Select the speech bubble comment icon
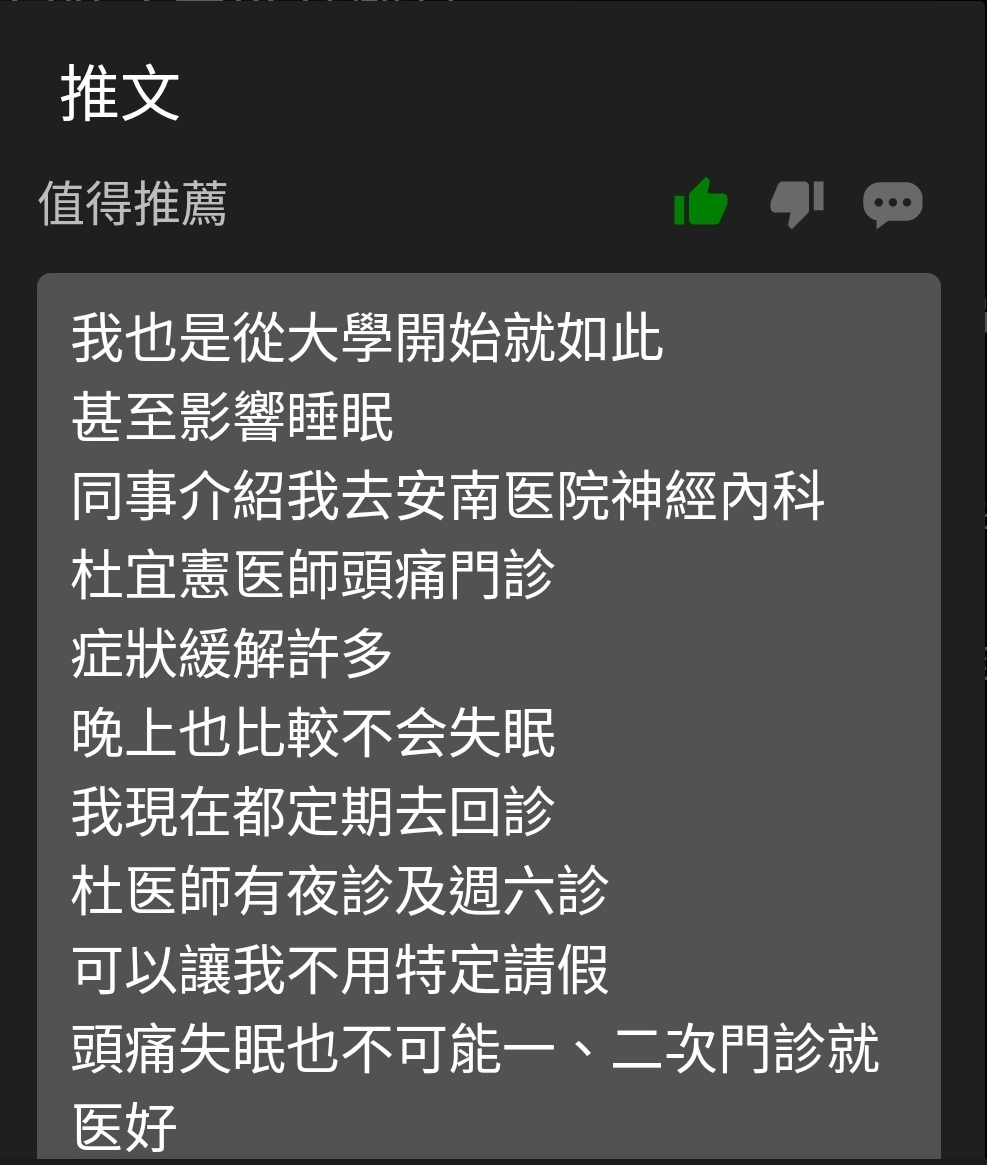 pyautogui.click(x=892, y=204)
